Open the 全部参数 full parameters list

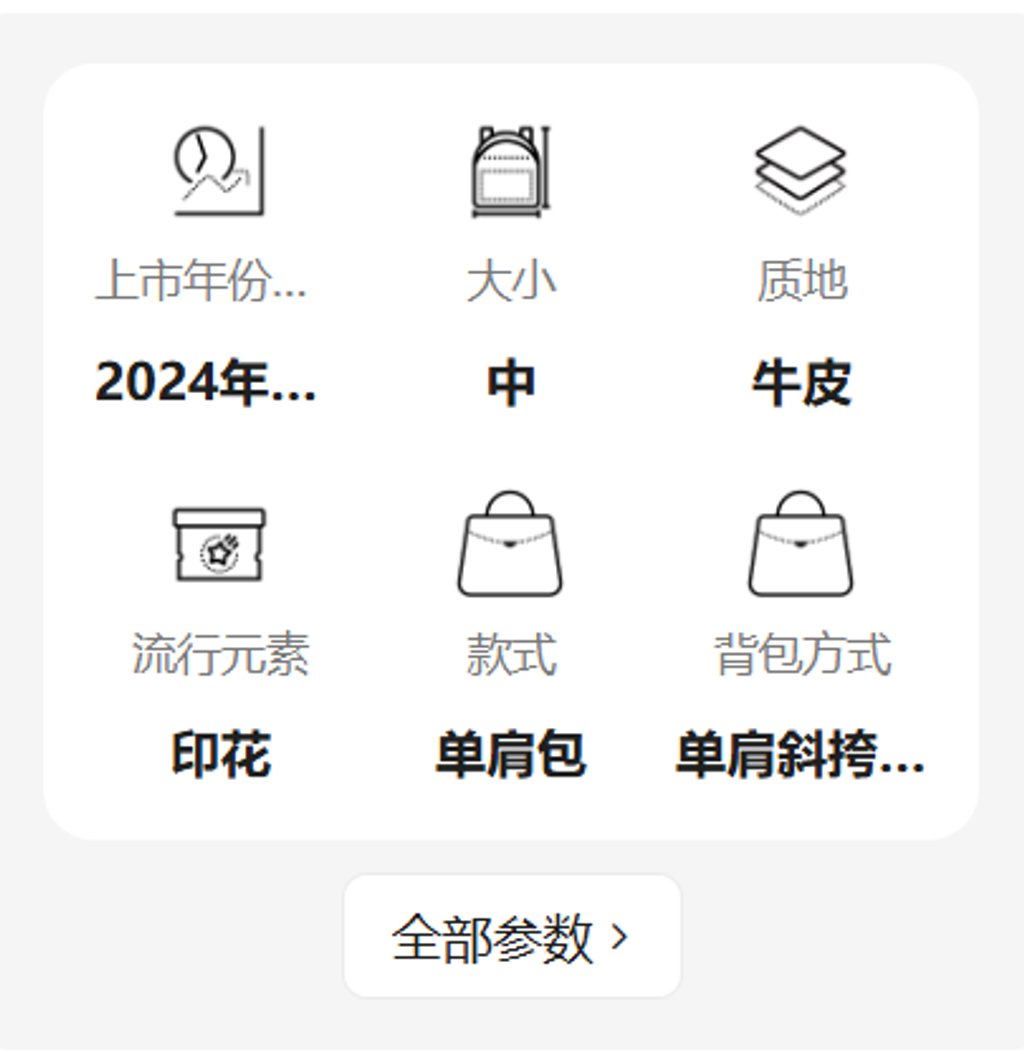coord(511,937)
